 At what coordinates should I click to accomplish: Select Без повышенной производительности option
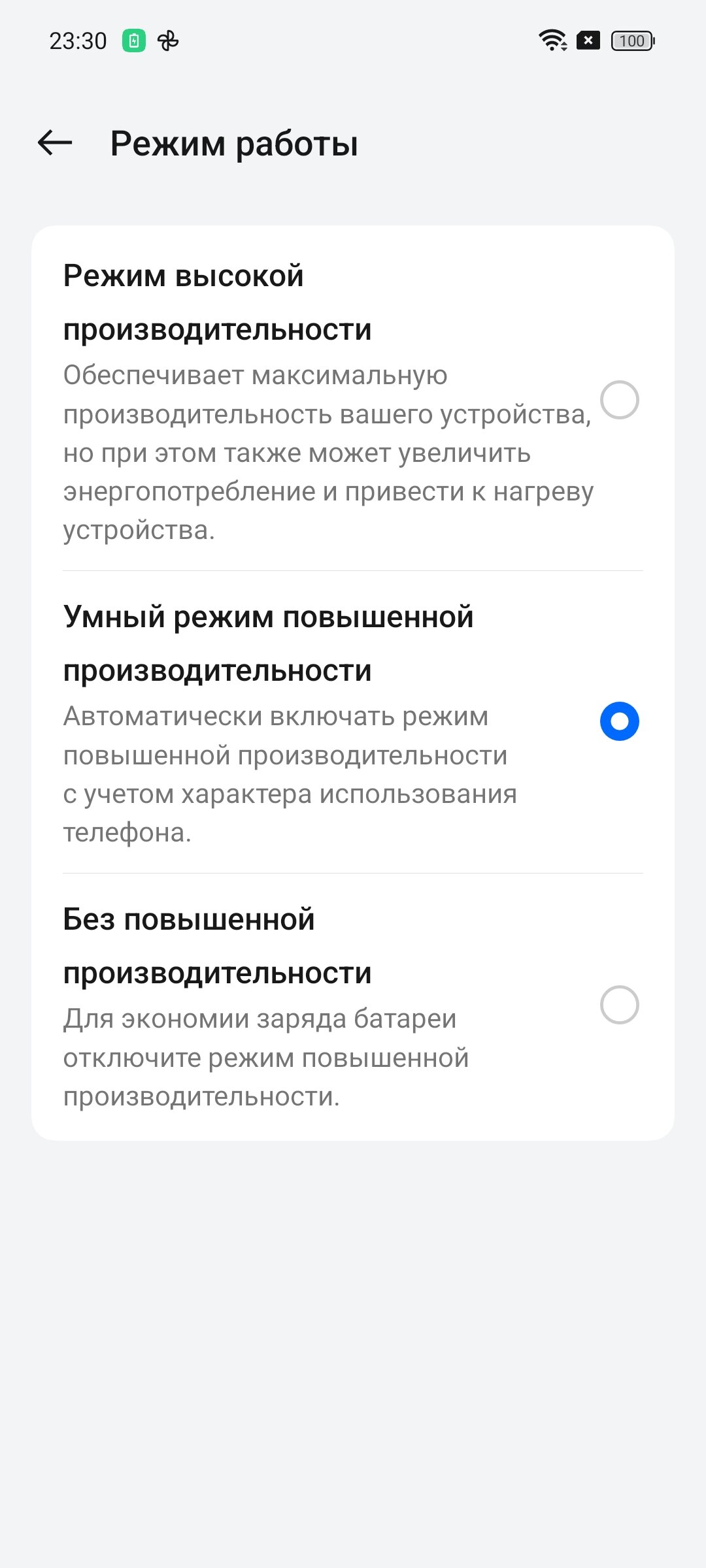(353, 1006)
